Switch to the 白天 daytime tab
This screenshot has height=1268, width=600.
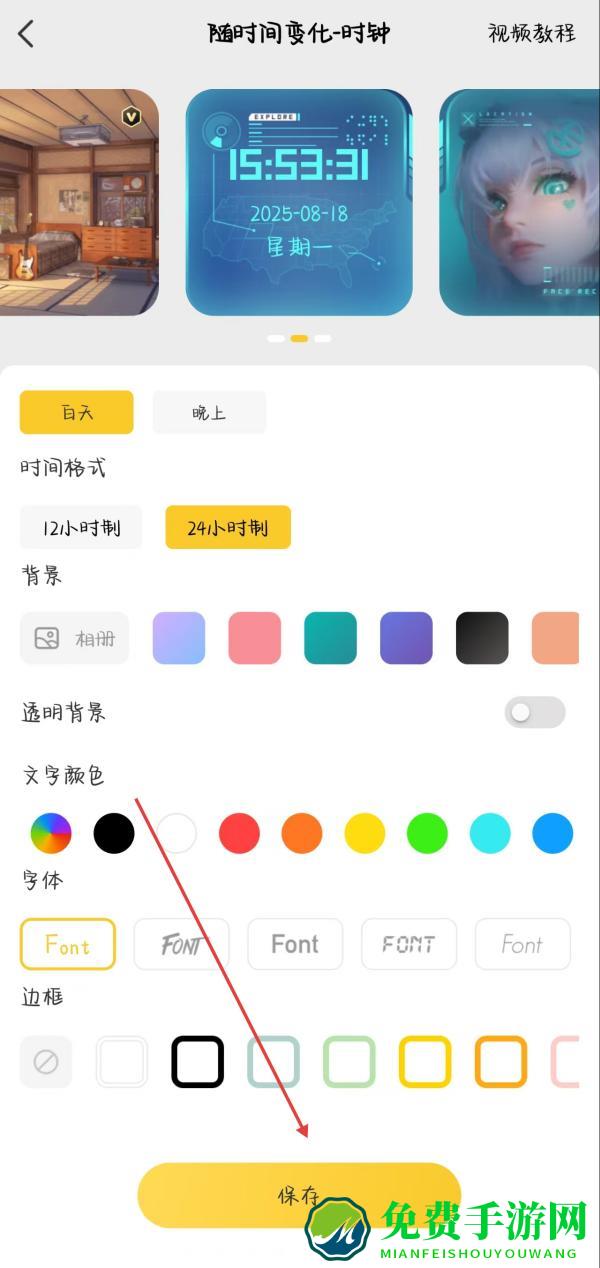pos(77,412)
